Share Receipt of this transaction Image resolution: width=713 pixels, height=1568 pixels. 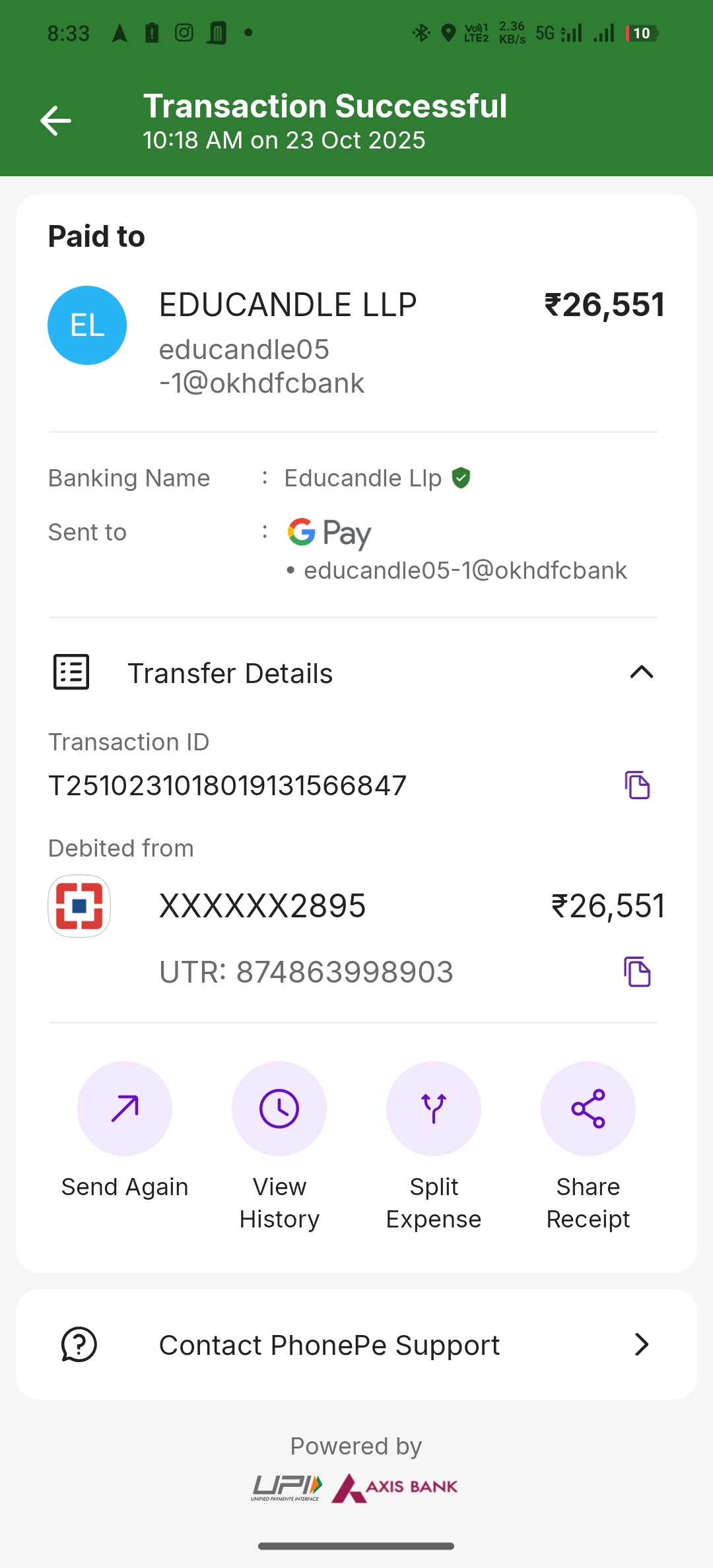pos(588,1109)
